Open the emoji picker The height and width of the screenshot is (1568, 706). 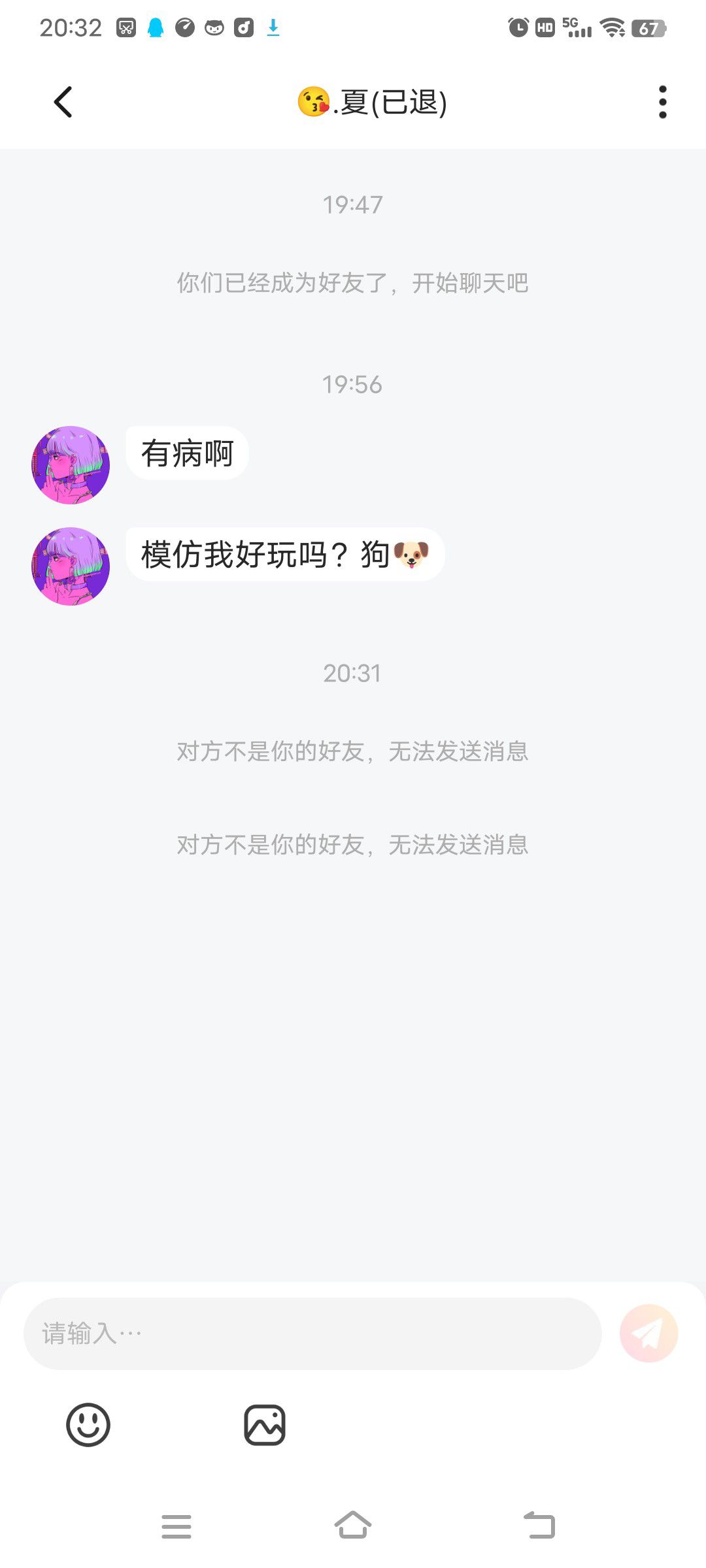pos(88,1425)
